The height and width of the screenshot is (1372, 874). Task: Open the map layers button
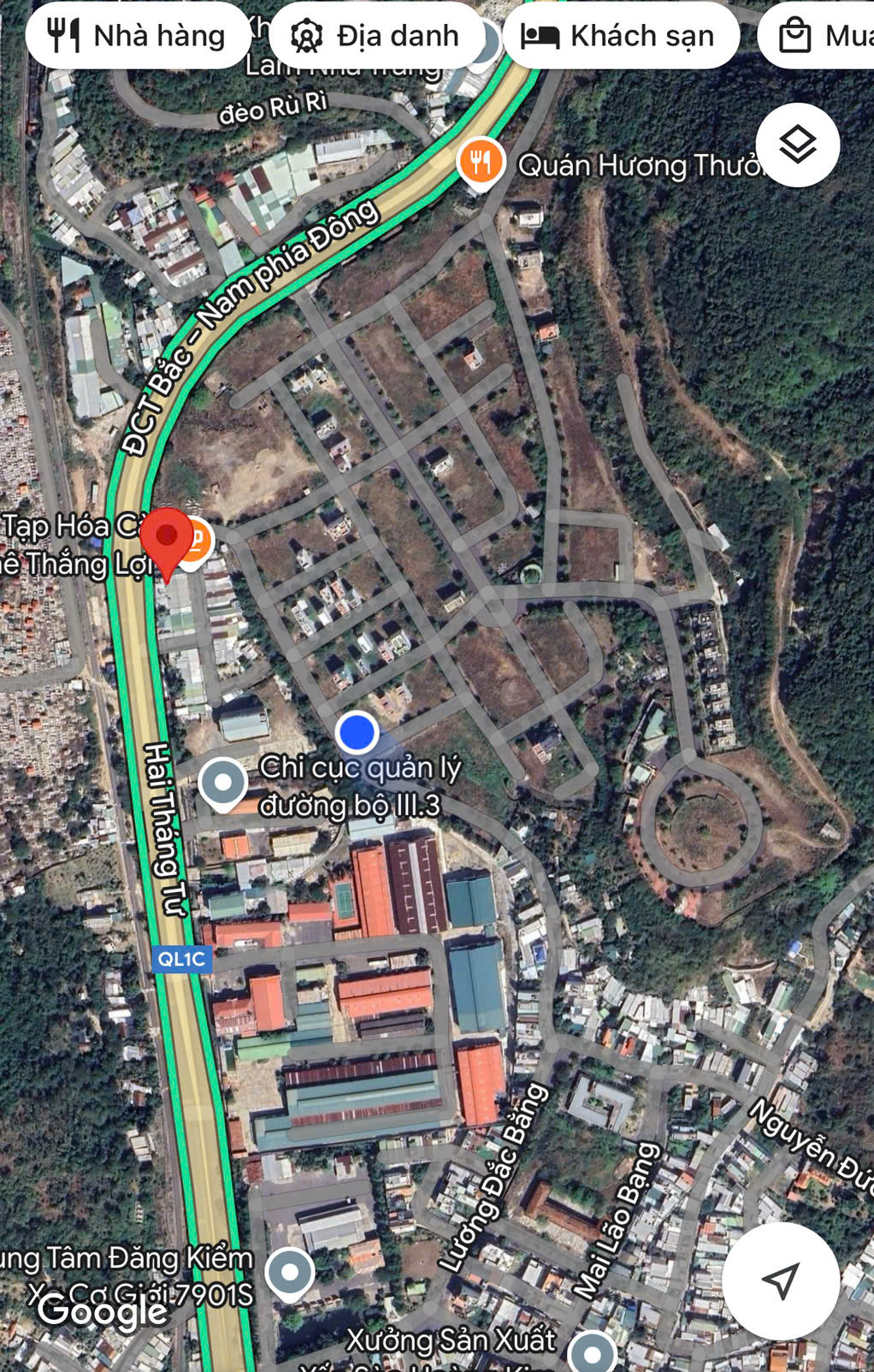797,145
